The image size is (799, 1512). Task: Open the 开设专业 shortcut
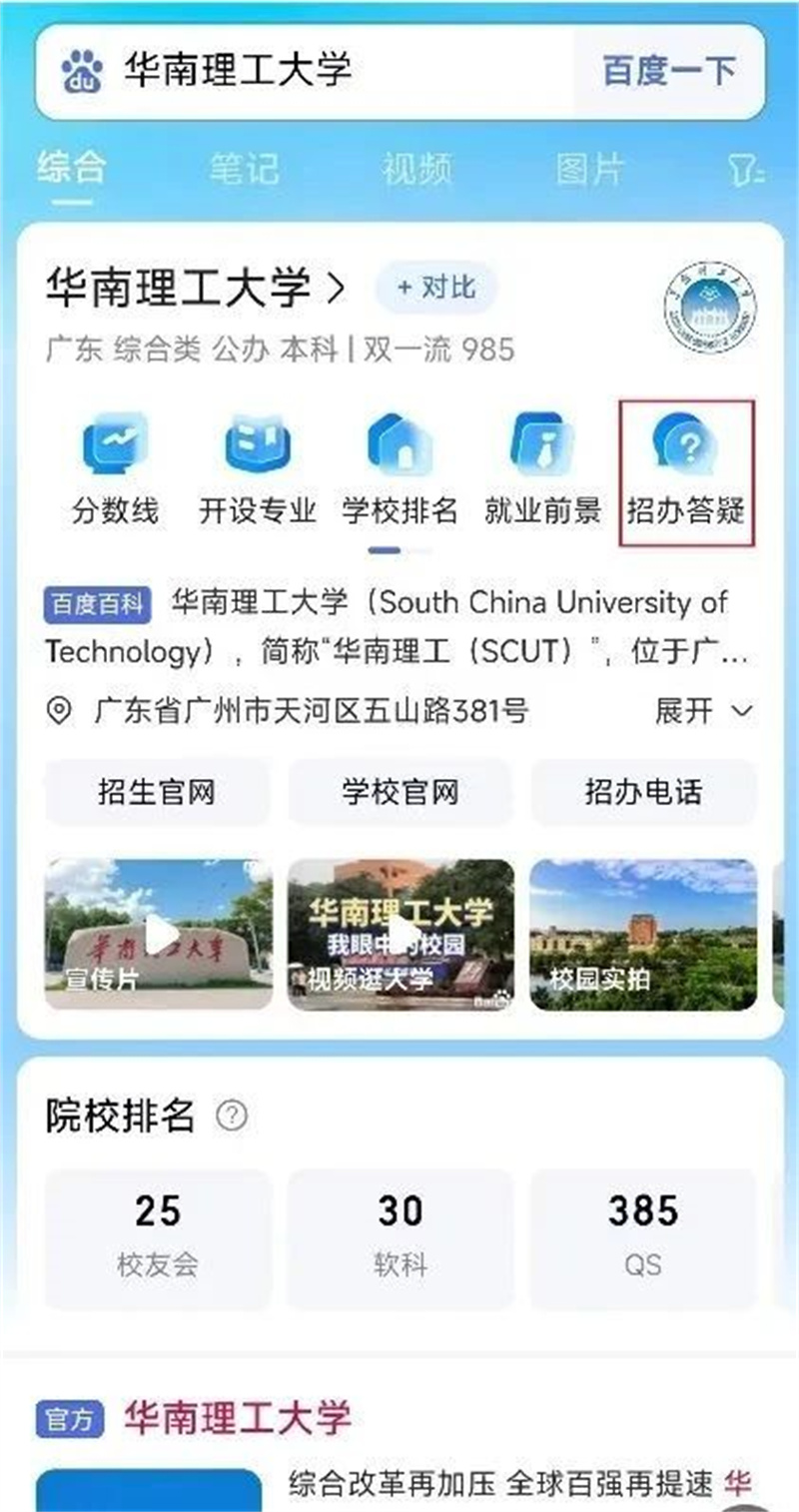(258, 469)
